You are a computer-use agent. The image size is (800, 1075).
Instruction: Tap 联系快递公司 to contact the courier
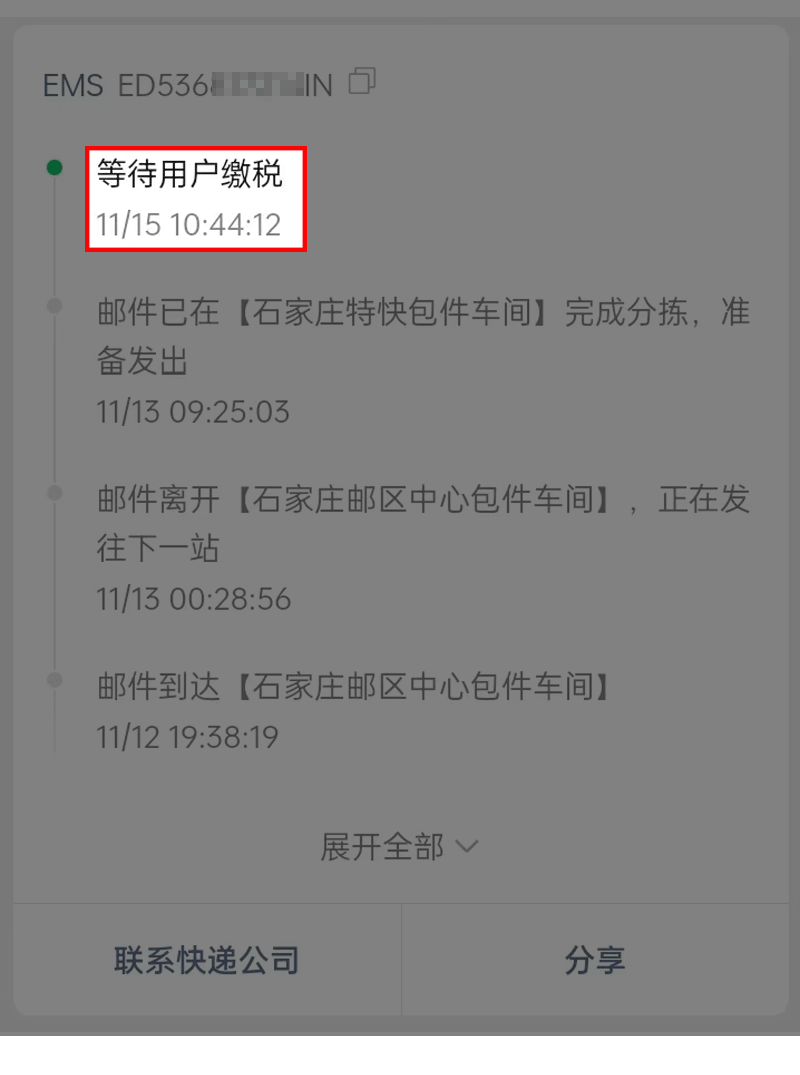point(207,961)
